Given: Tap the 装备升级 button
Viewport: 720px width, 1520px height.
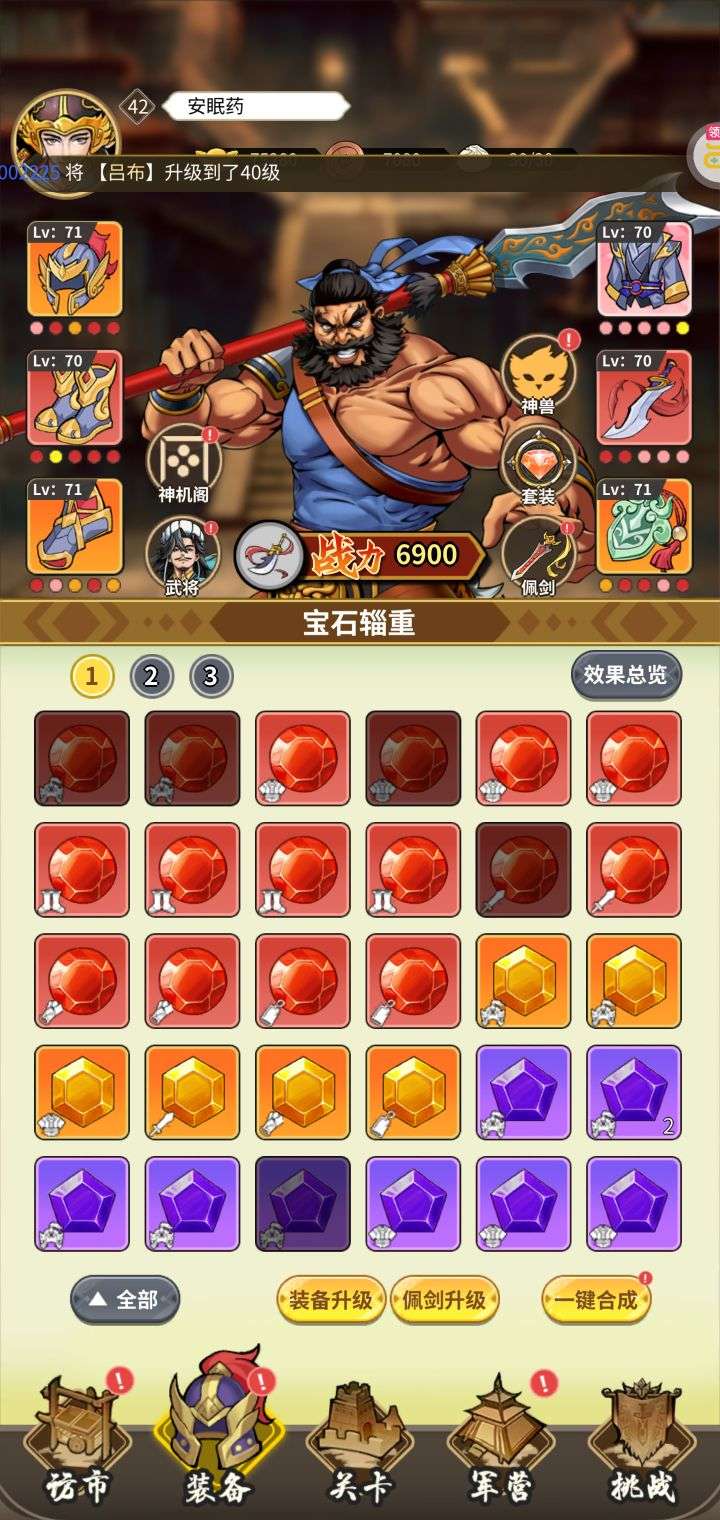Looking at the screenshot, I should tap(330, 1300).
